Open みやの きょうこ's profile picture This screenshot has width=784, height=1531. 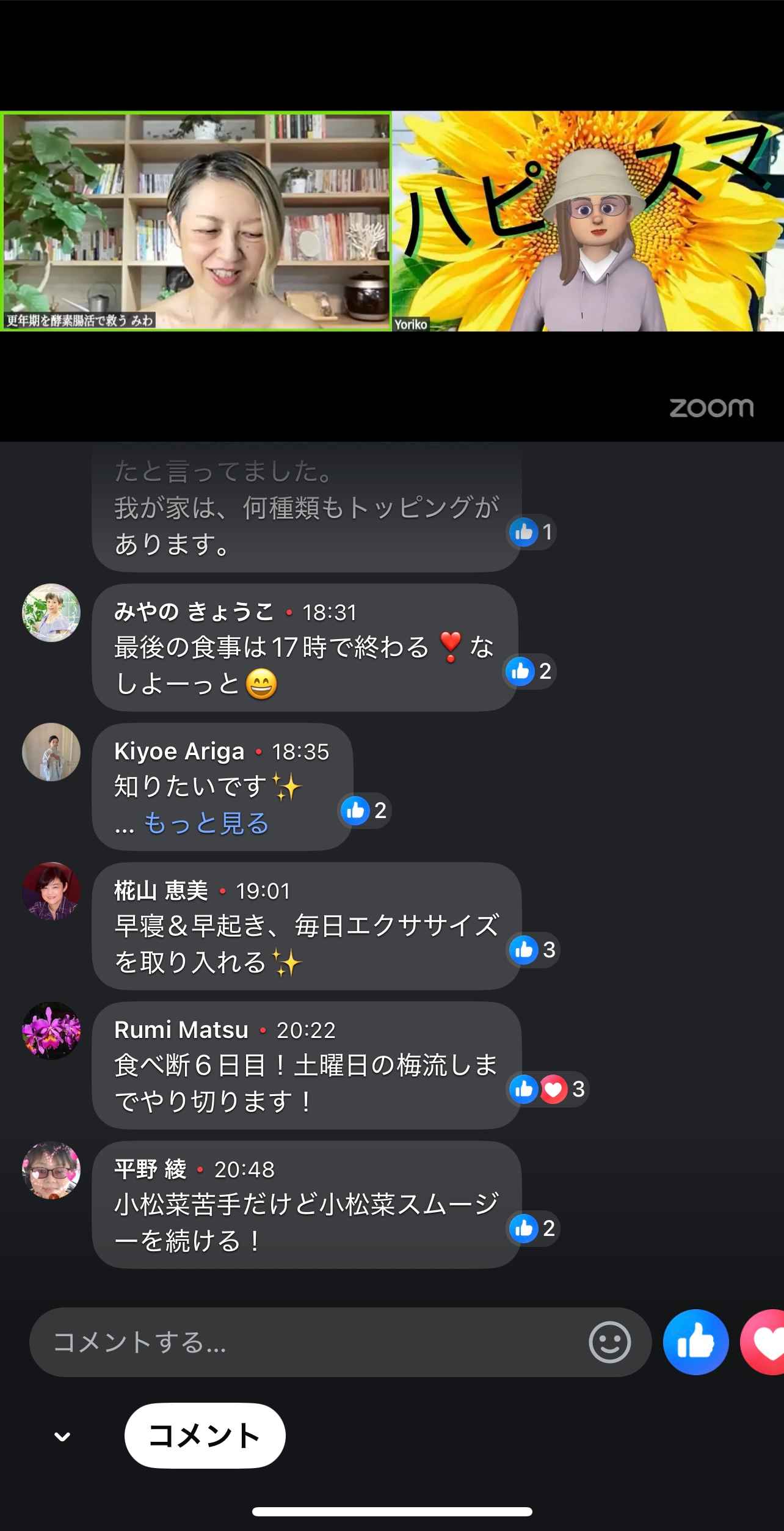pos(51,613)
